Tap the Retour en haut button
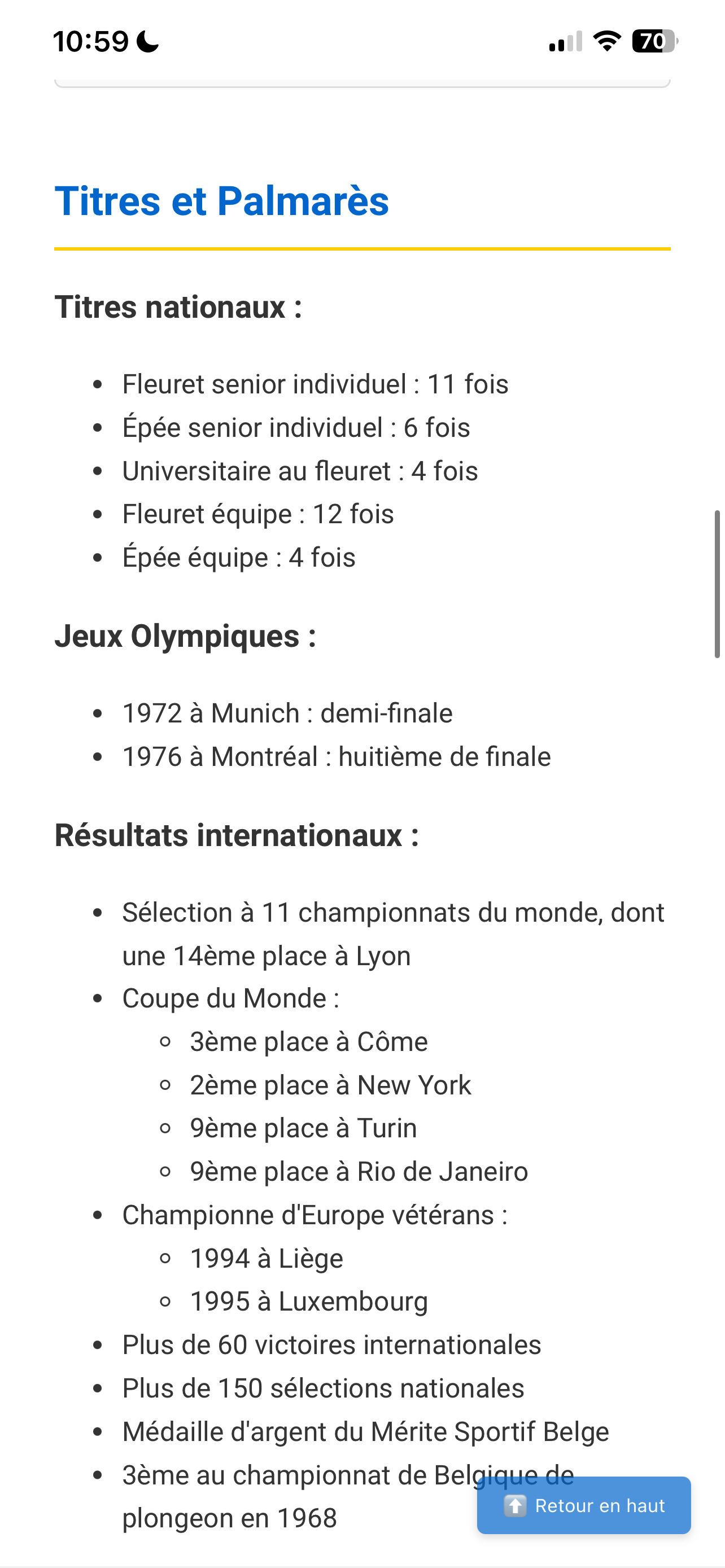The image size is (725, 1568). (x=583, y=1505)
